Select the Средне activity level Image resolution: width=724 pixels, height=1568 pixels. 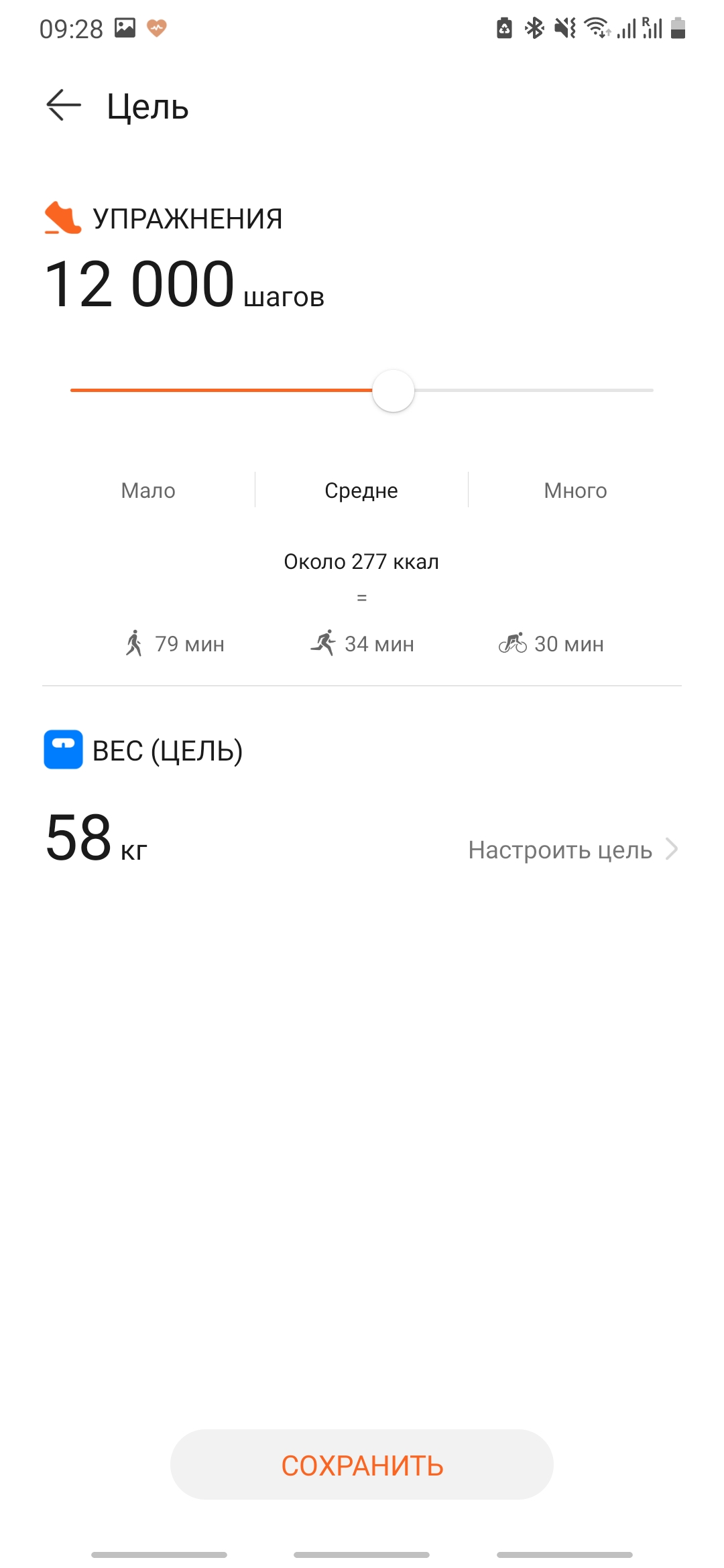(361, 491)
